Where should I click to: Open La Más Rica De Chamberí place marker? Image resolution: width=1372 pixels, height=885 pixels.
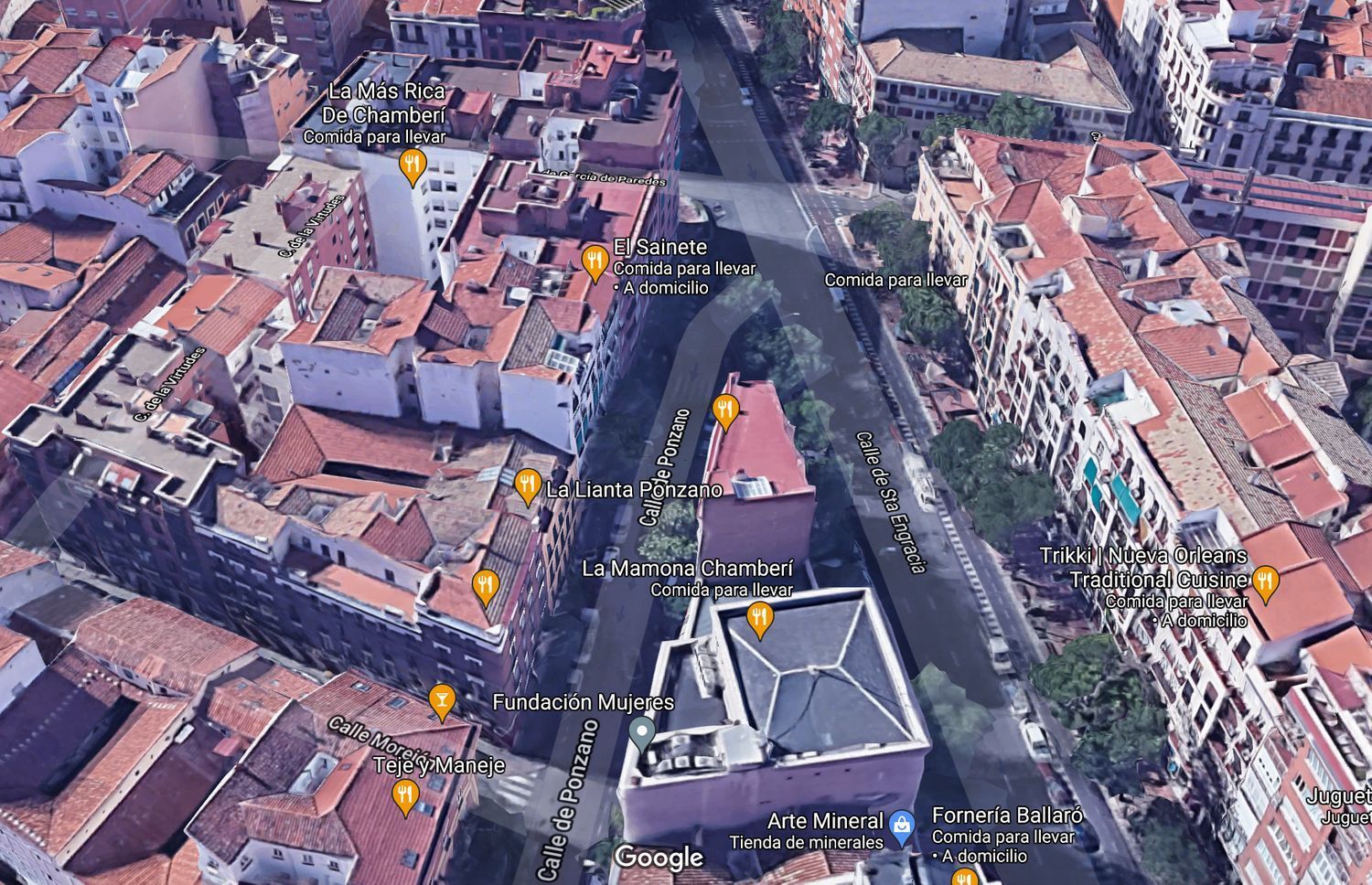pyautogui.click(x=413, y=166)
